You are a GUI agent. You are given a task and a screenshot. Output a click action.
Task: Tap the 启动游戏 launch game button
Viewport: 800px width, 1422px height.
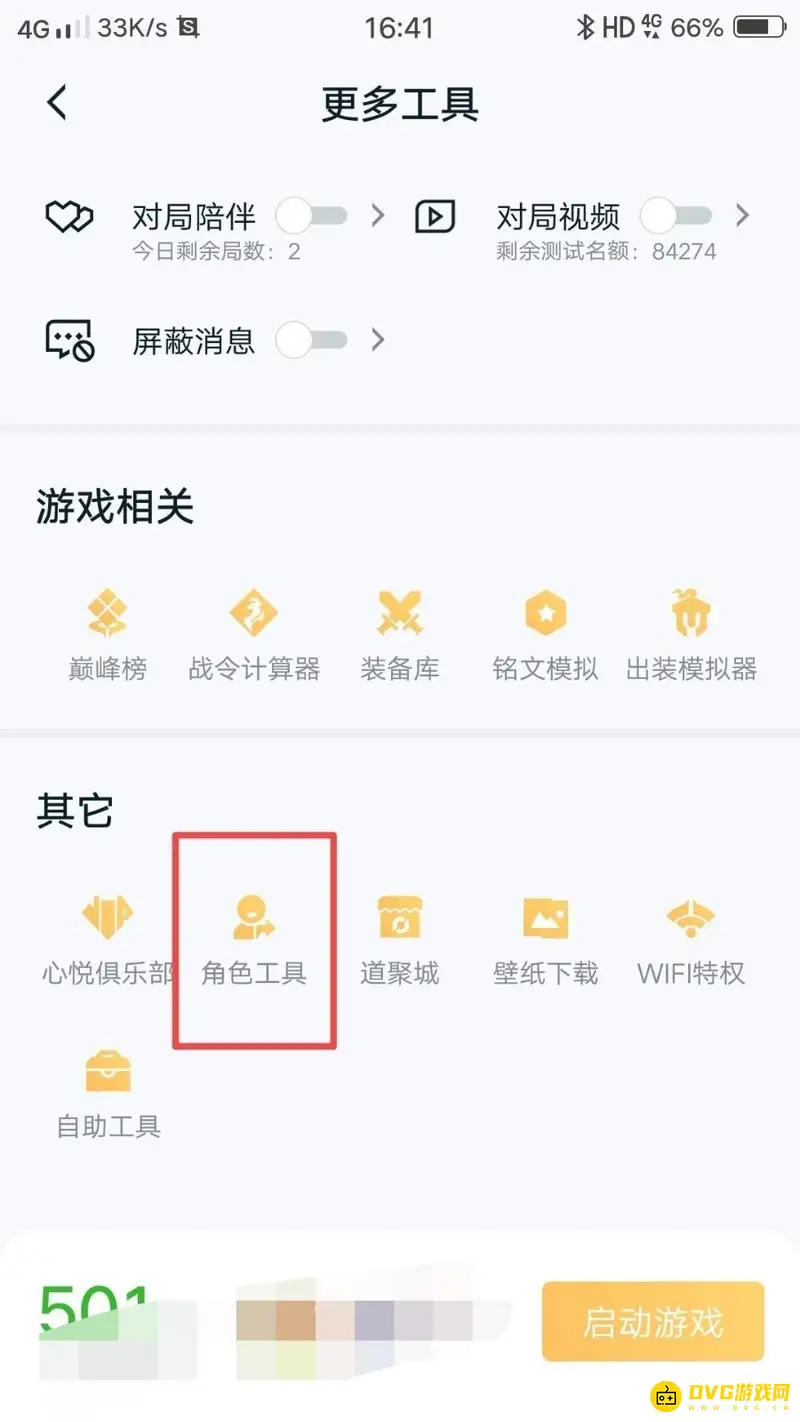(x=652, y=1322)
